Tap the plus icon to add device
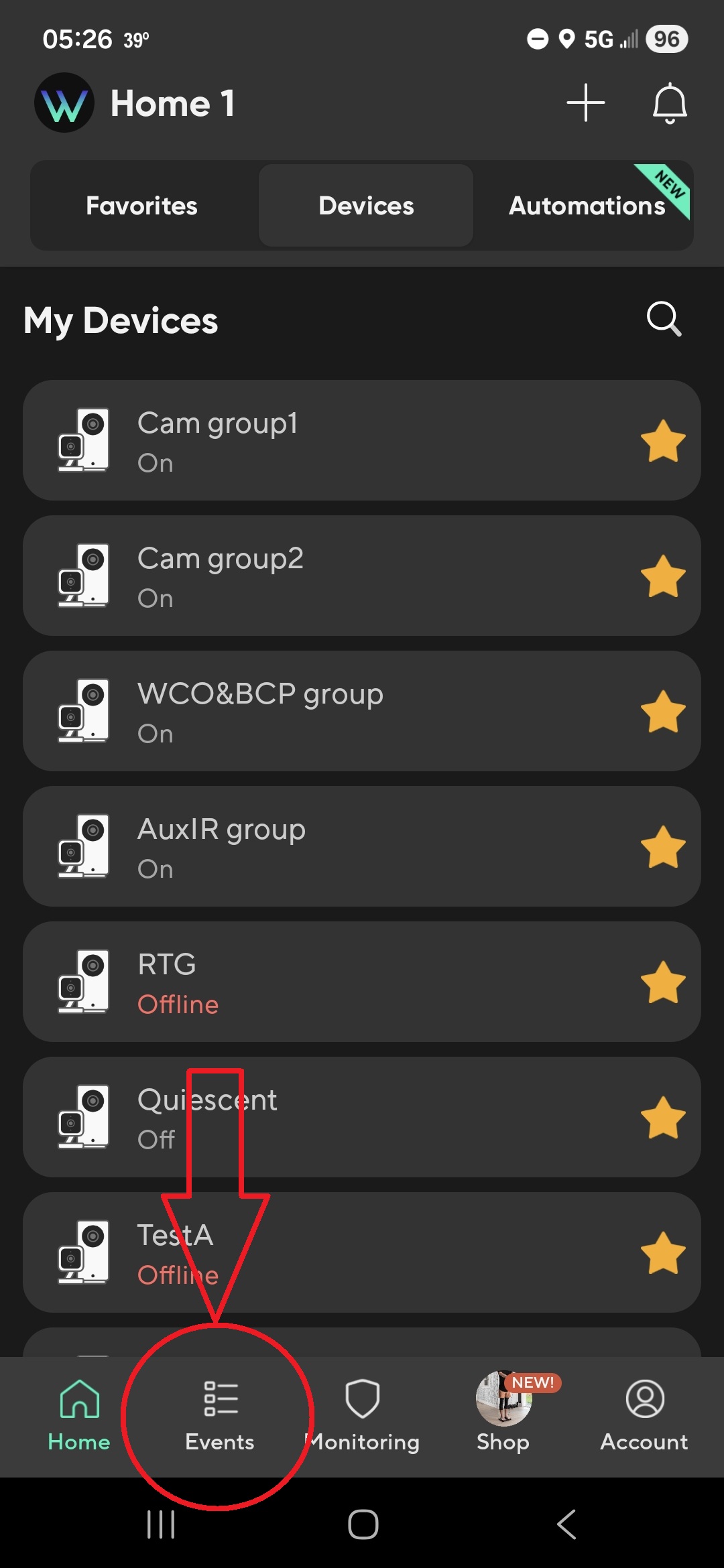 click(x=585, y=103)
